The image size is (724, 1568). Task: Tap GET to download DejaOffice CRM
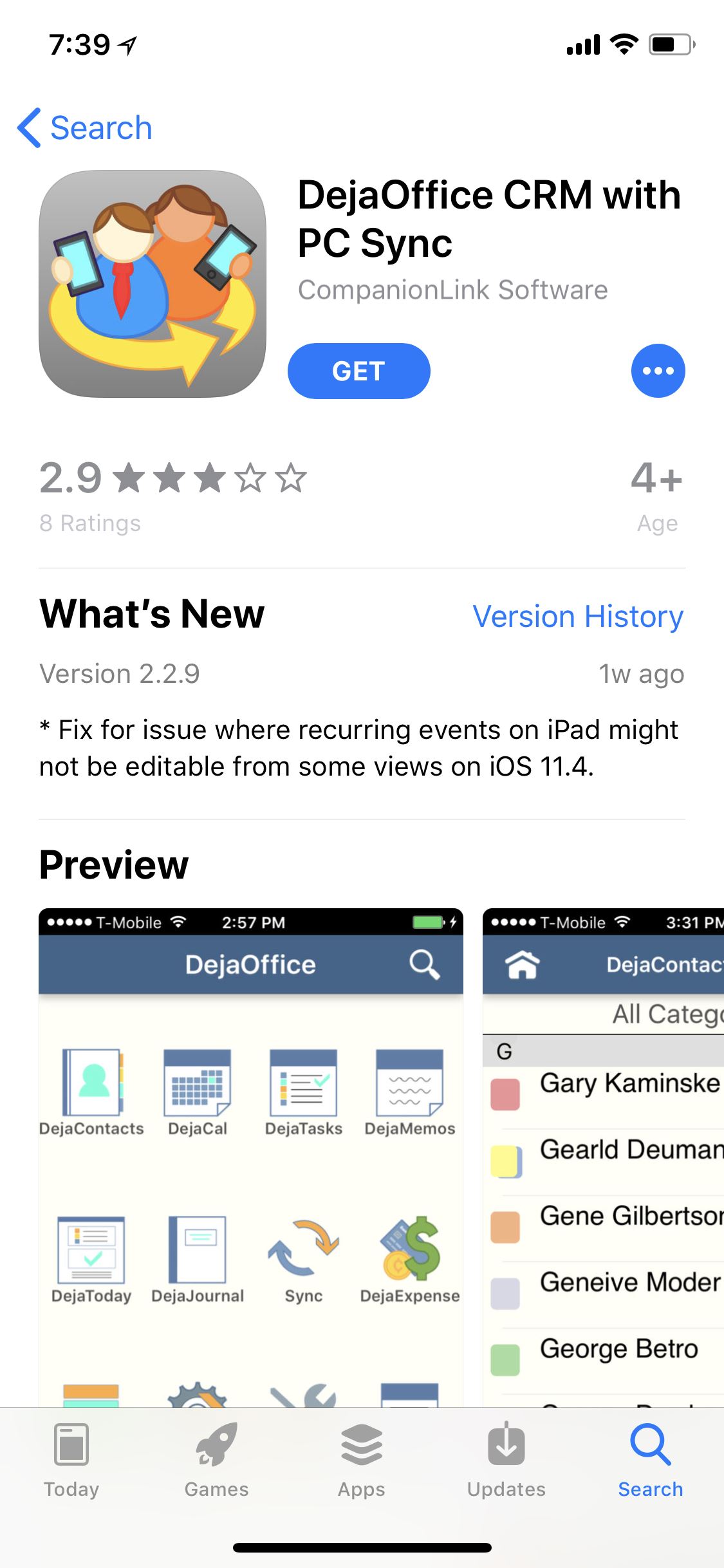[x=358, y=371]
